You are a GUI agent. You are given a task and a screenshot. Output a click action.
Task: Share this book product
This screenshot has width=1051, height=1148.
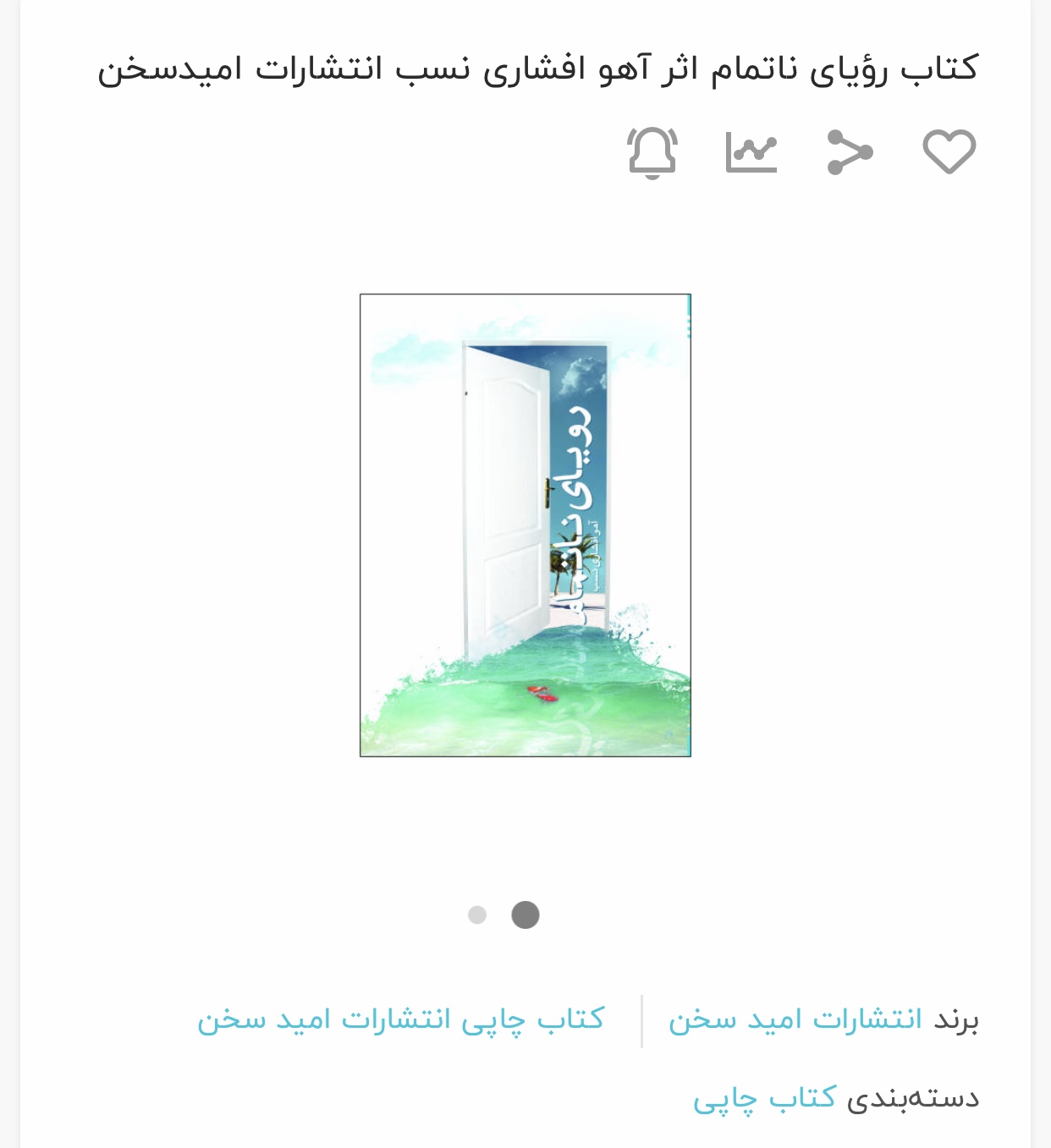850,152
